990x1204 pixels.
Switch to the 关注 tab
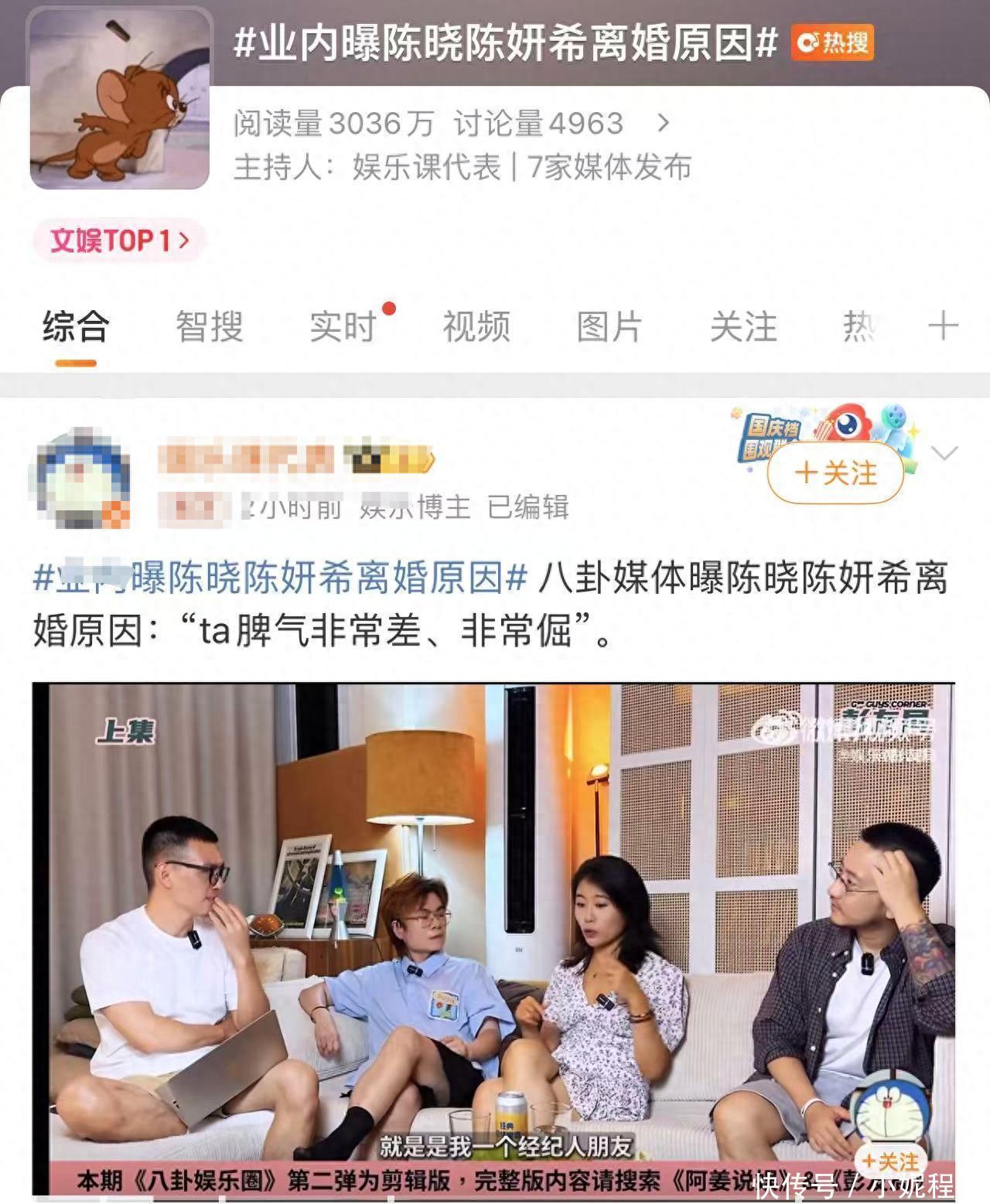click(743, 327)
